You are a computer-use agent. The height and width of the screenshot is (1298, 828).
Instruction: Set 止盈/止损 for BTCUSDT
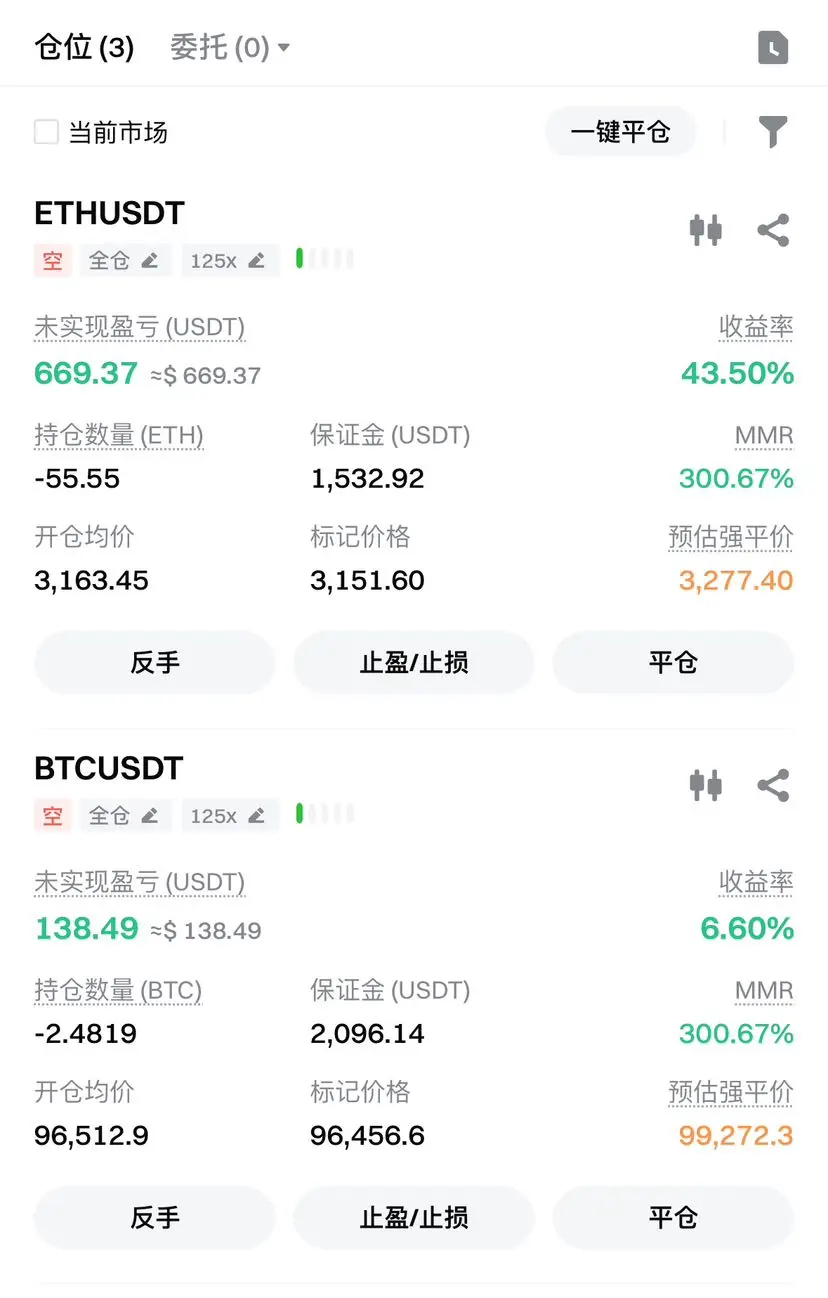(414, 1217)
